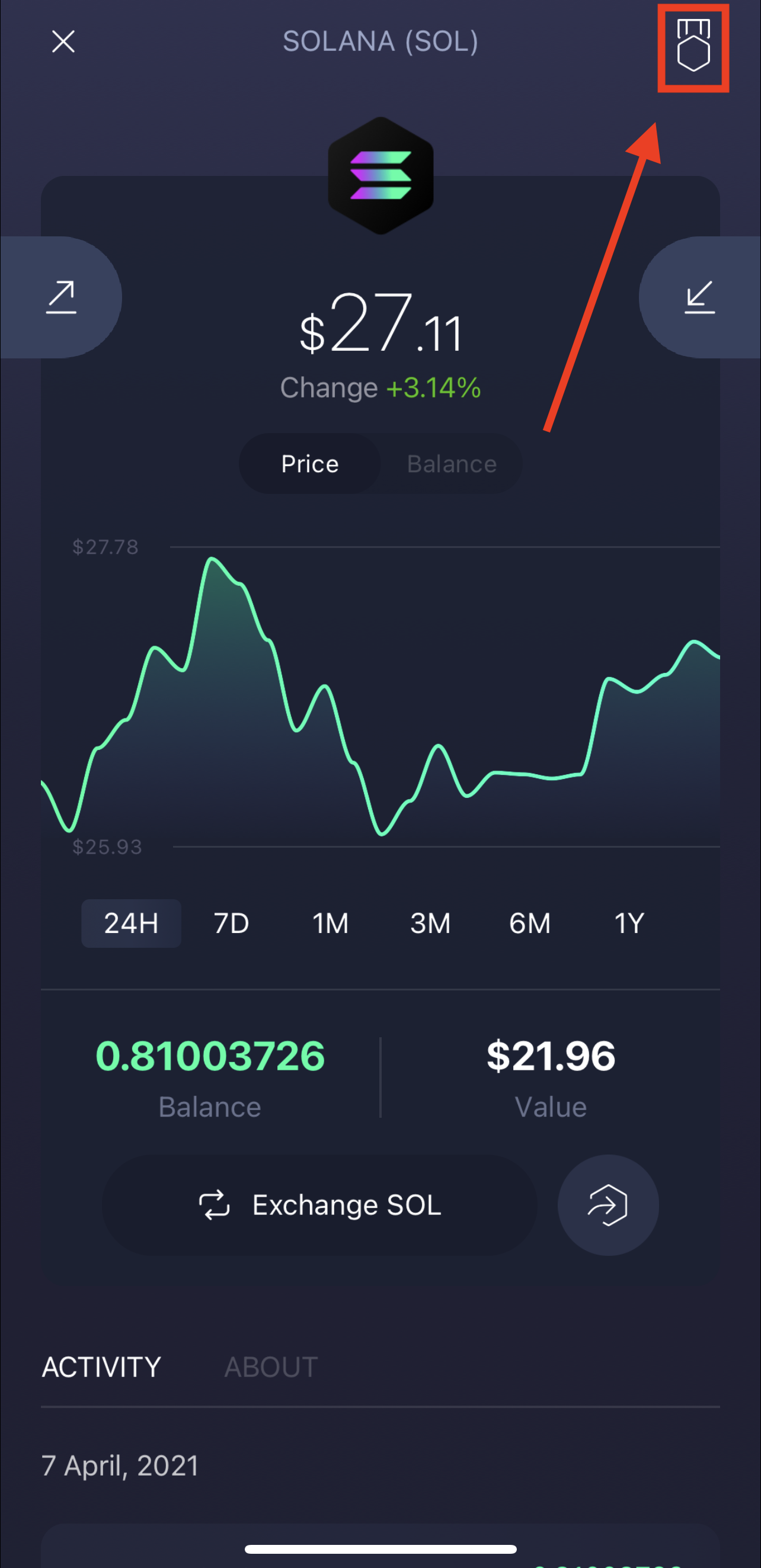The height and width of the screenshot is (1568, 761).
Task: Switch chart to Balance view
Action: [451, 464]
